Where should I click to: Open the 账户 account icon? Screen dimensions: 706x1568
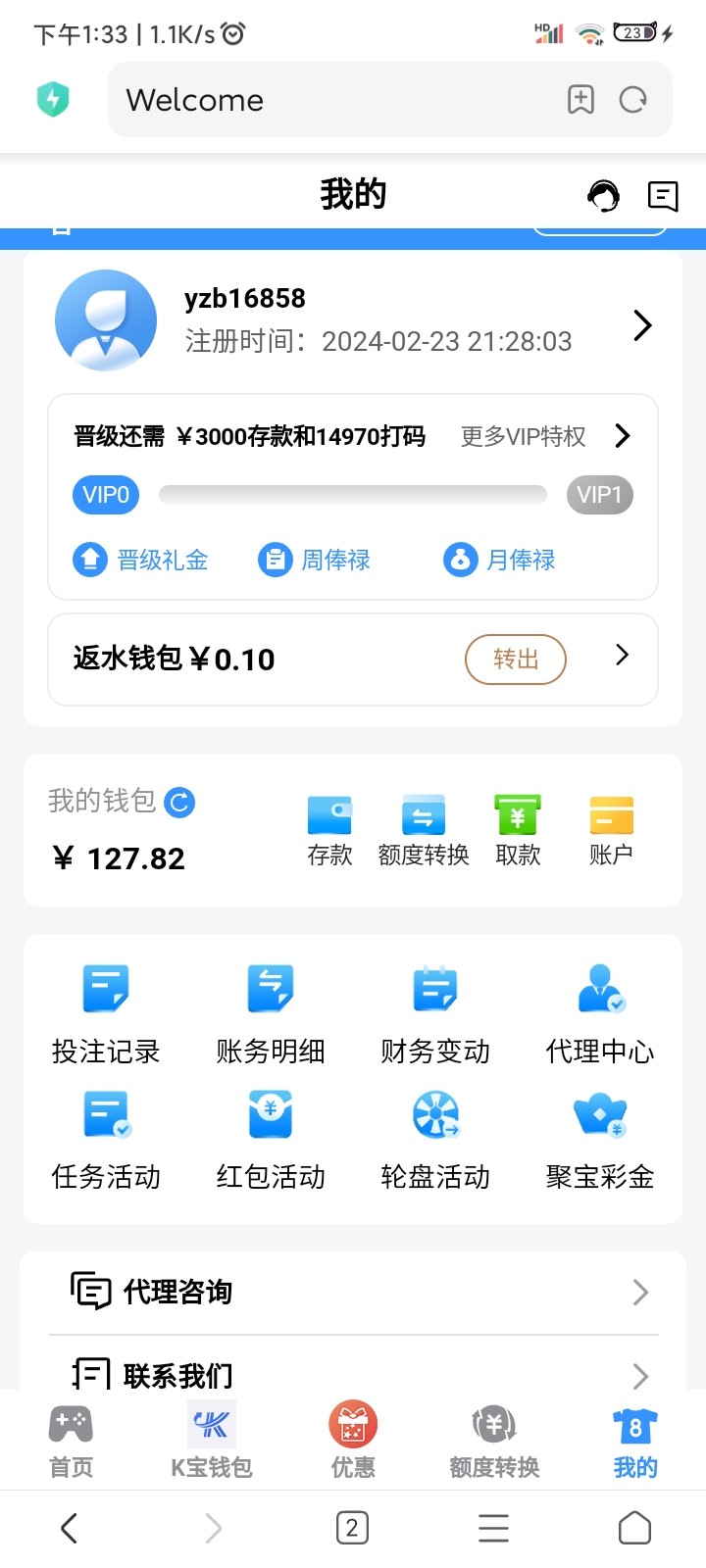[x=610, y=828]
